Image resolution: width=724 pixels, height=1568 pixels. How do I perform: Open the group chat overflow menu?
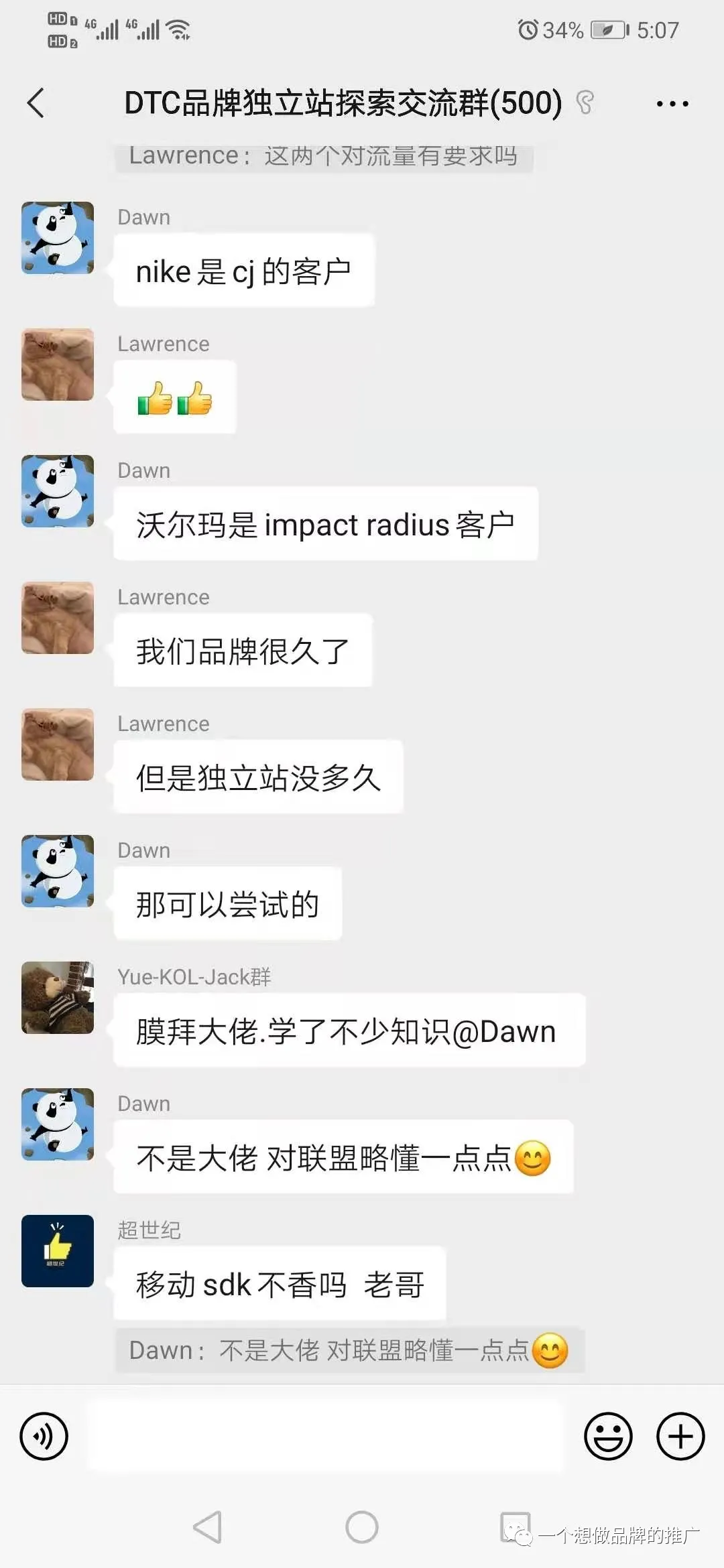click(672, 104)
